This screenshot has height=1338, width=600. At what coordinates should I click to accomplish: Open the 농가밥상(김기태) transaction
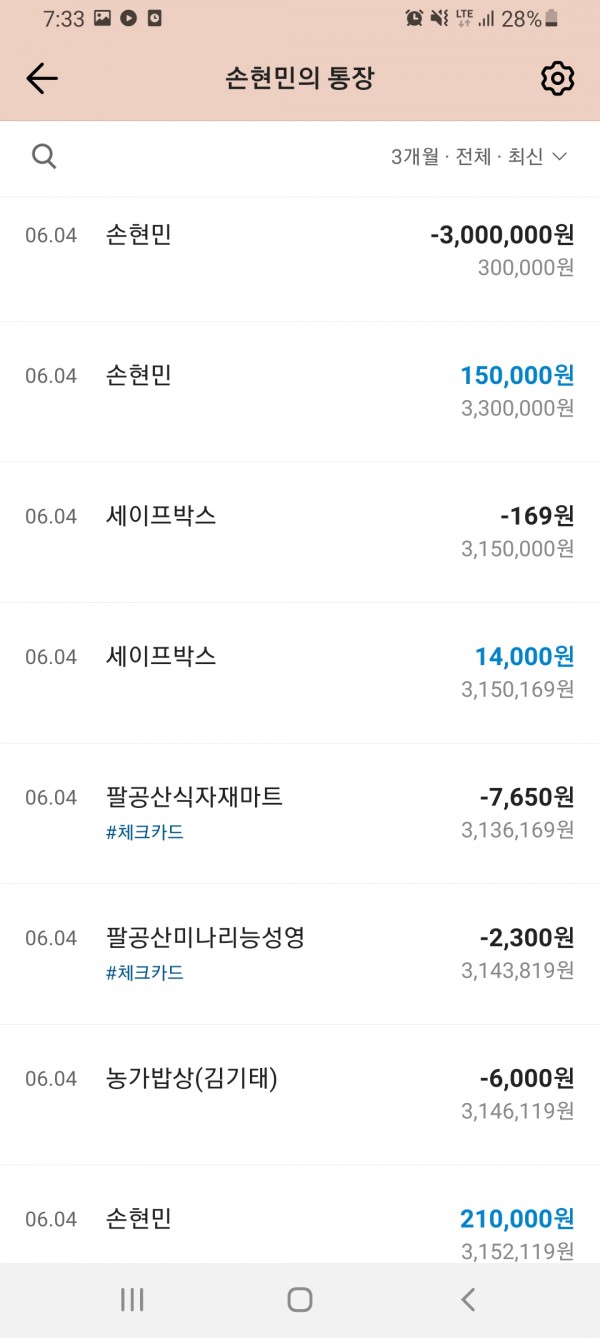point(300,1093)
